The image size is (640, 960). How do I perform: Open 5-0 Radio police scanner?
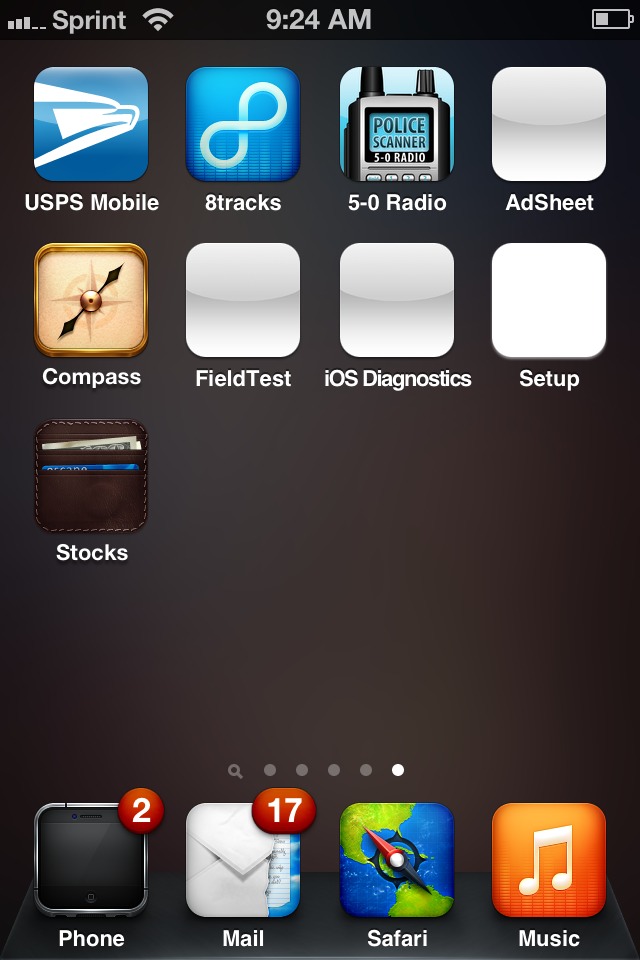[397, 124]
